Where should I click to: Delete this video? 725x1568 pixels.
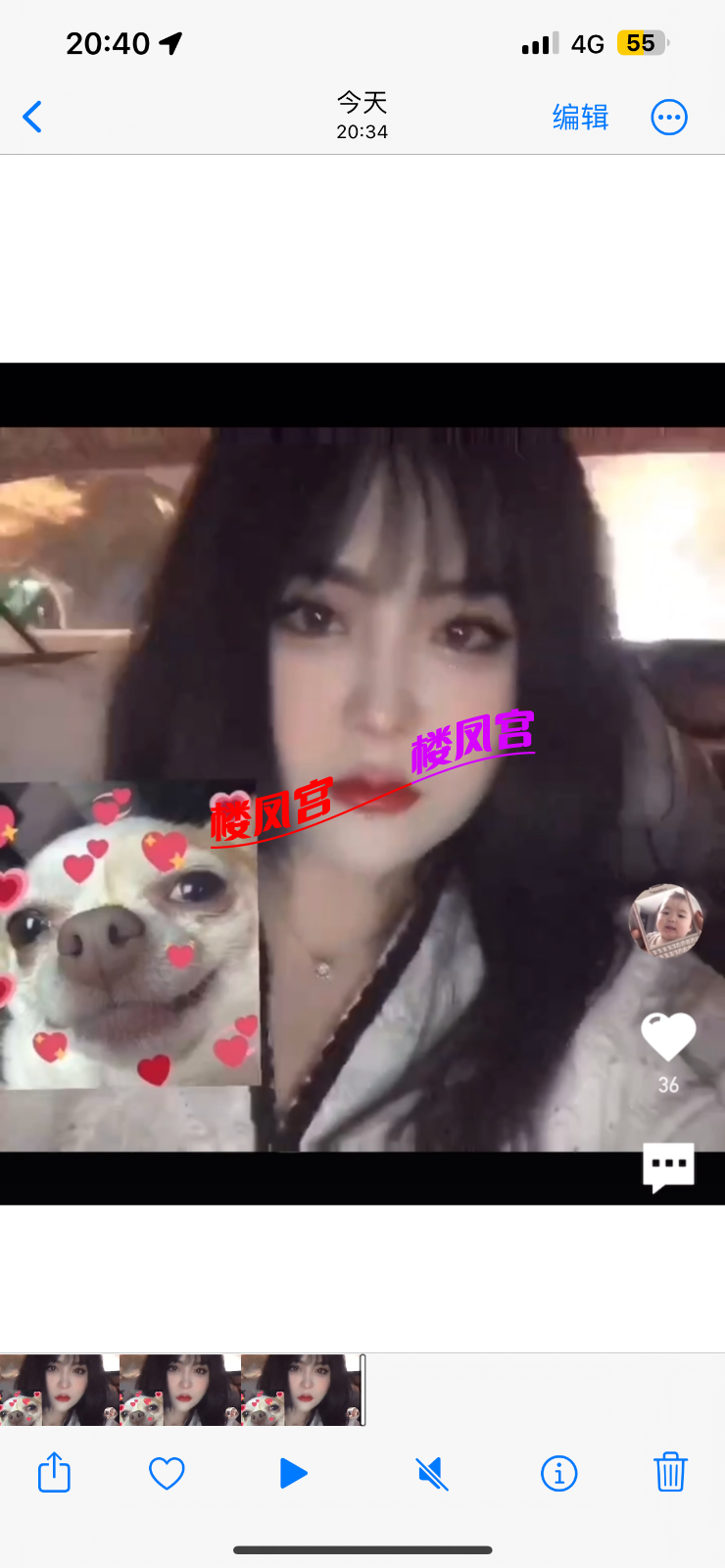(670, 1472)
